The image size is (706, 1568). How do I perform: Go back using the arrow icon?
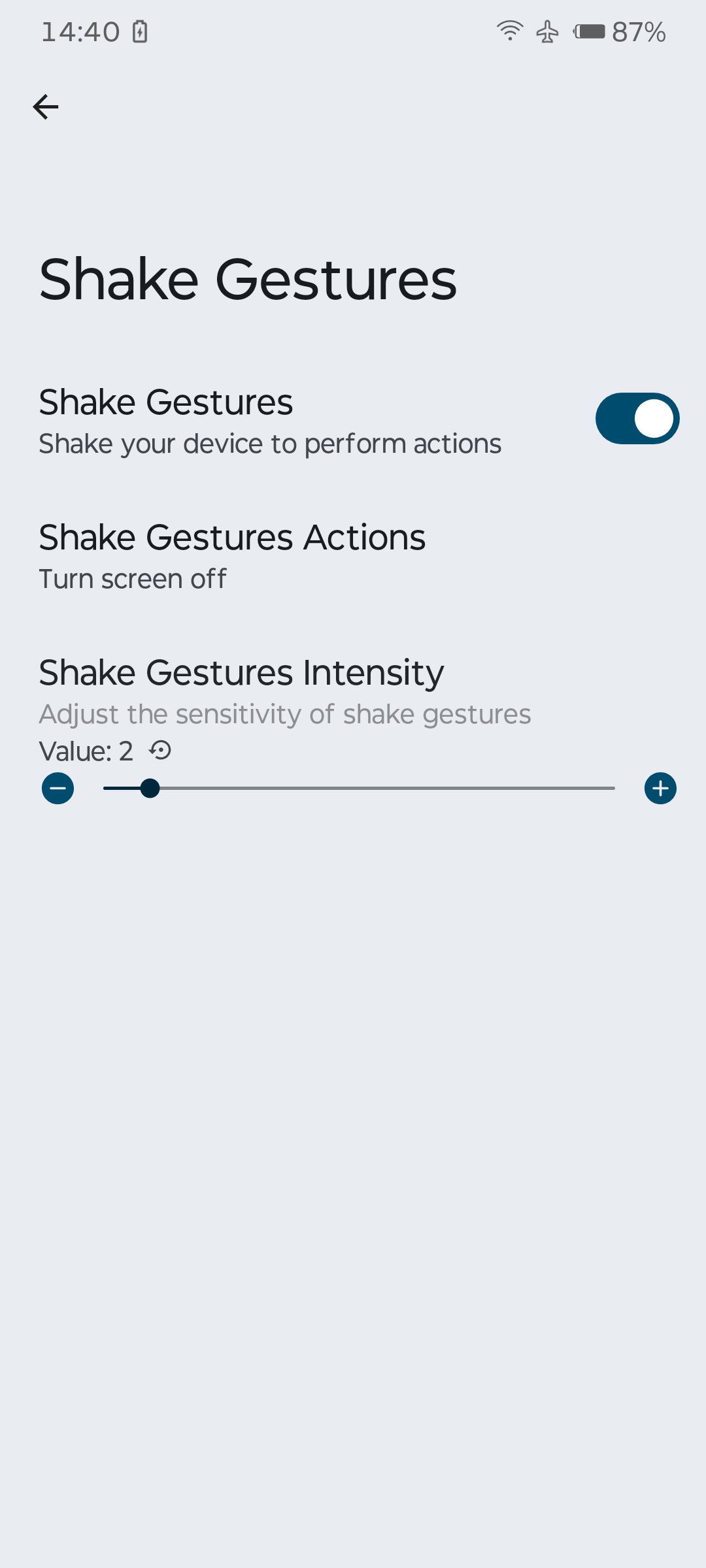tap(46, 107)
